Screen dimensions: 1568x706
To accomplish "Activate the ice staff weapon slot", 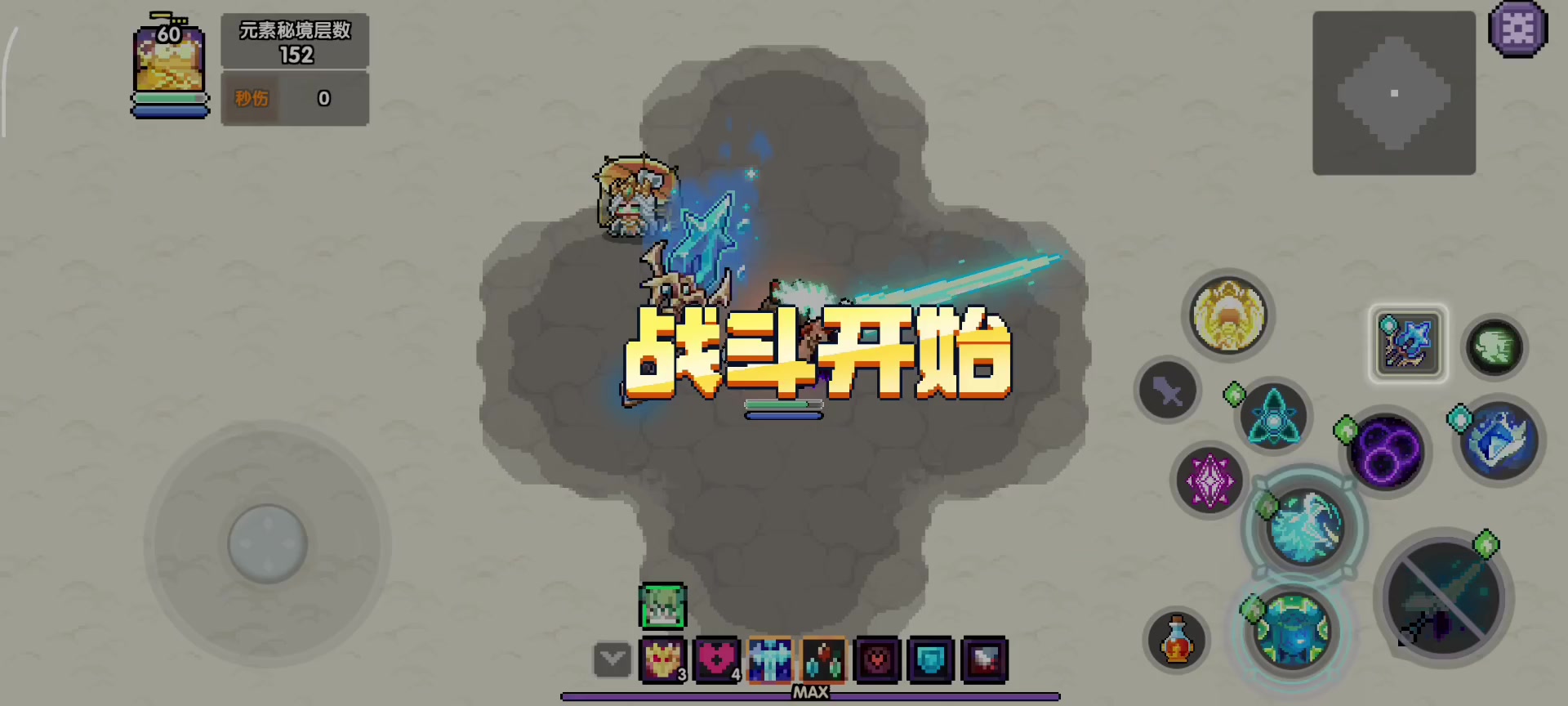I will tap(1408, 344).
